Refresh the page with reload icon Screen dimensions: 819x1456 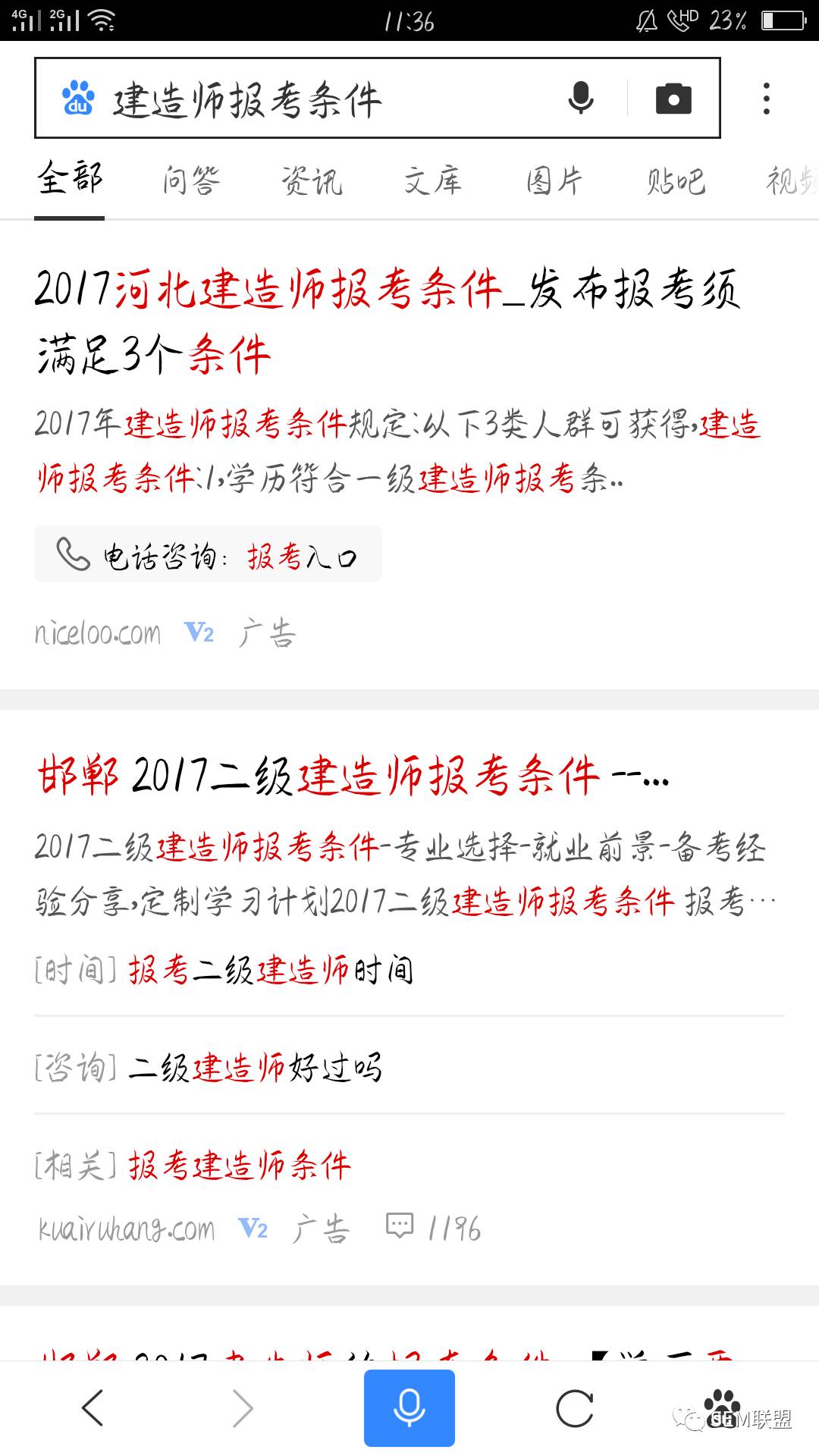pos(574,1408)
